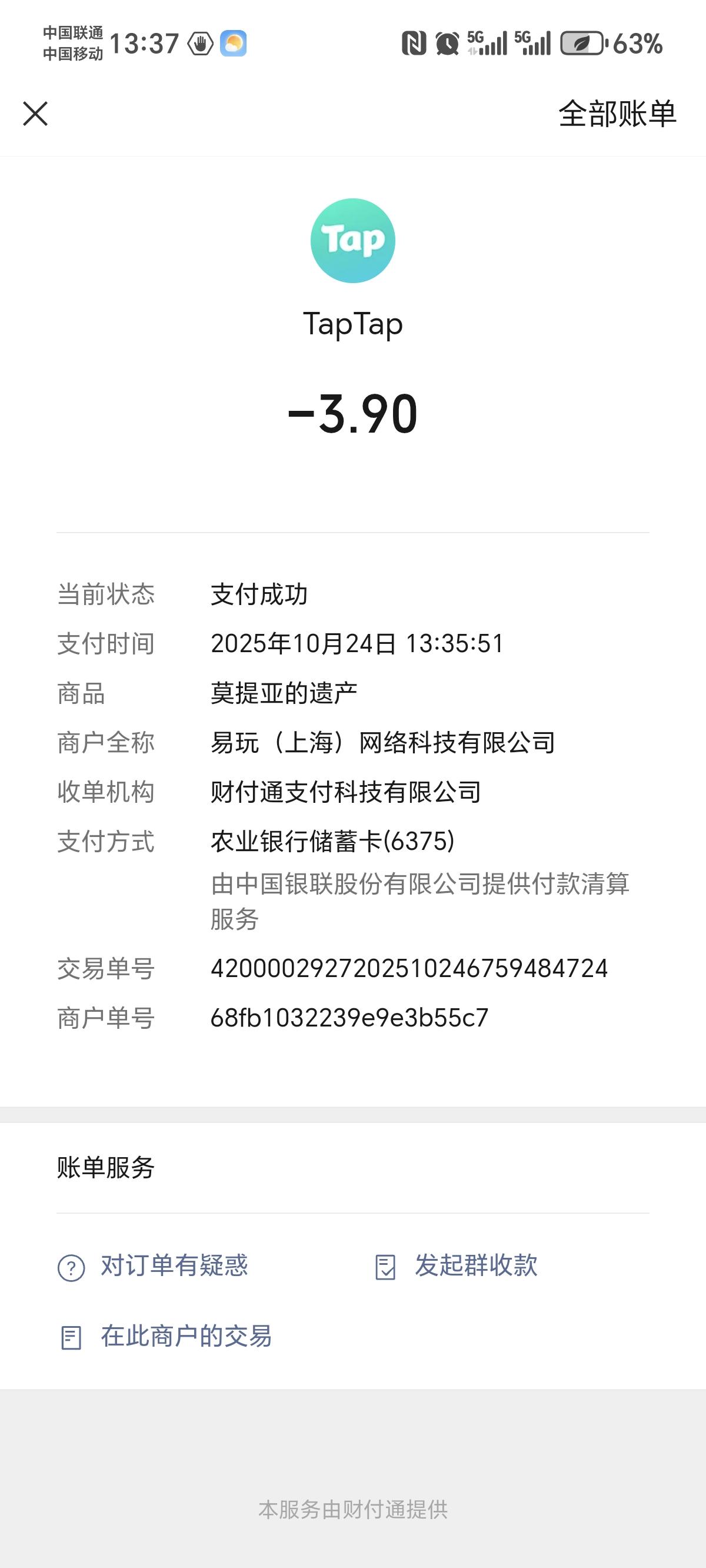Select the 商户单号 merchant order number
706x1568 pixels.
(x=350, y=1016)
